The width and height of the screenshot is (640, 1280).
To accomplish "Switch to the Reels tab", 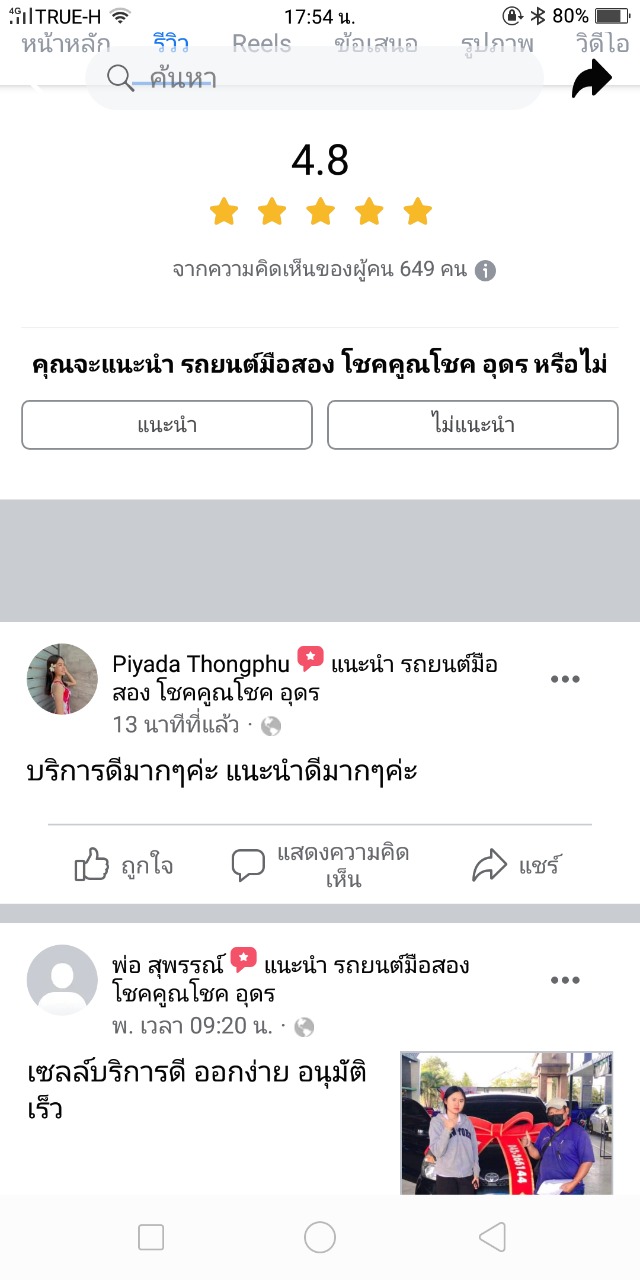I will click(261, 44).
